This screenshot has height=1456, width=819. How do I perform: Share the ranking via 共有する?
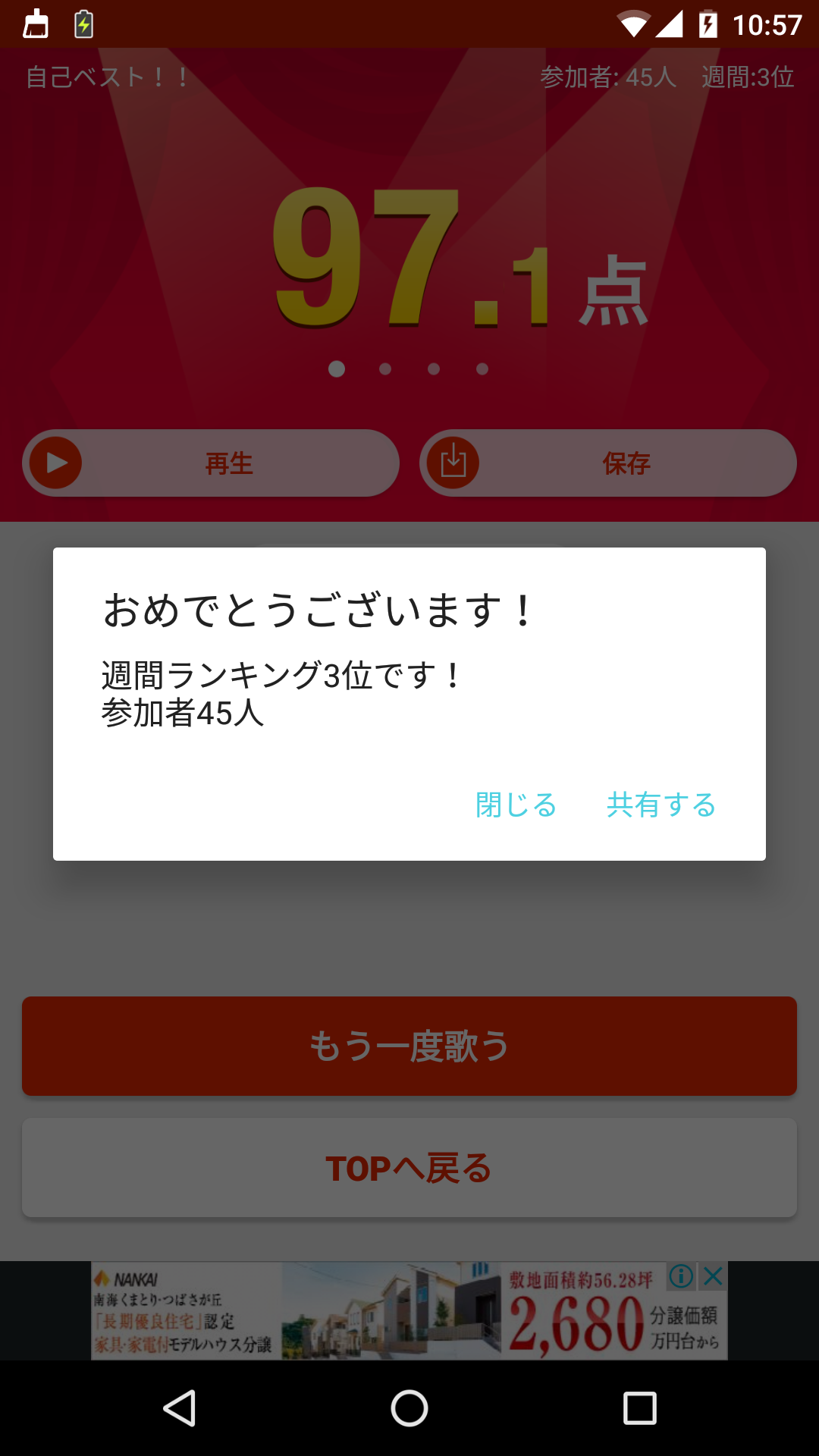[661, 805]
